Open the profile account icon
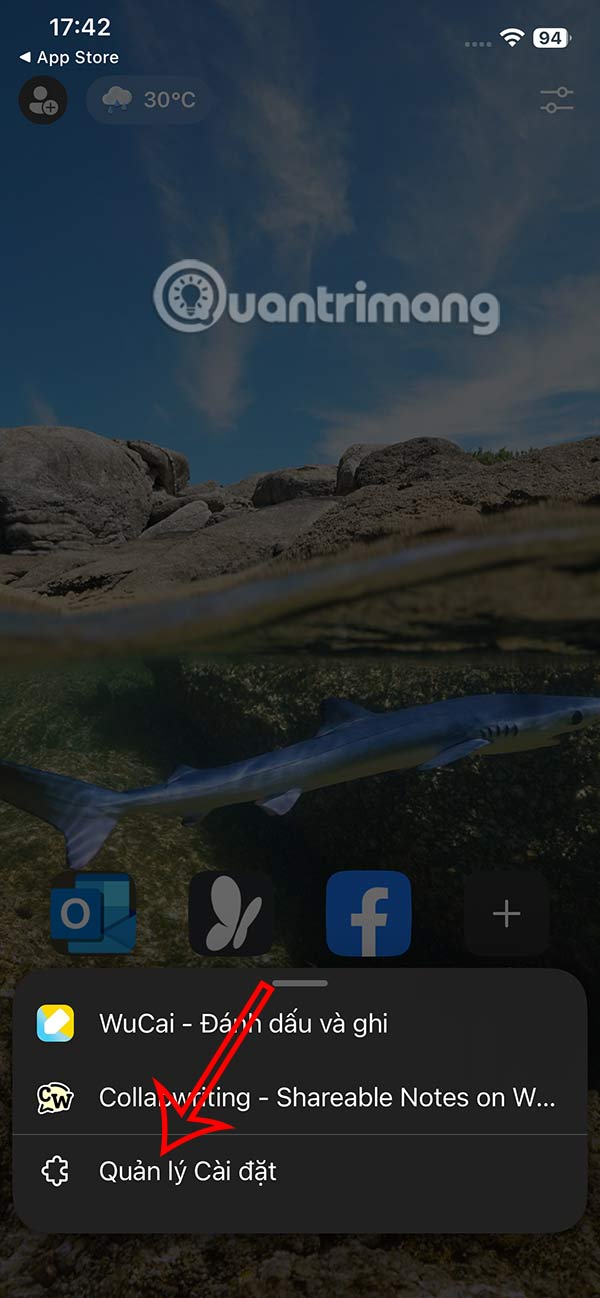The height and width of the screenshot is (1298, 600). coord(43,100)
